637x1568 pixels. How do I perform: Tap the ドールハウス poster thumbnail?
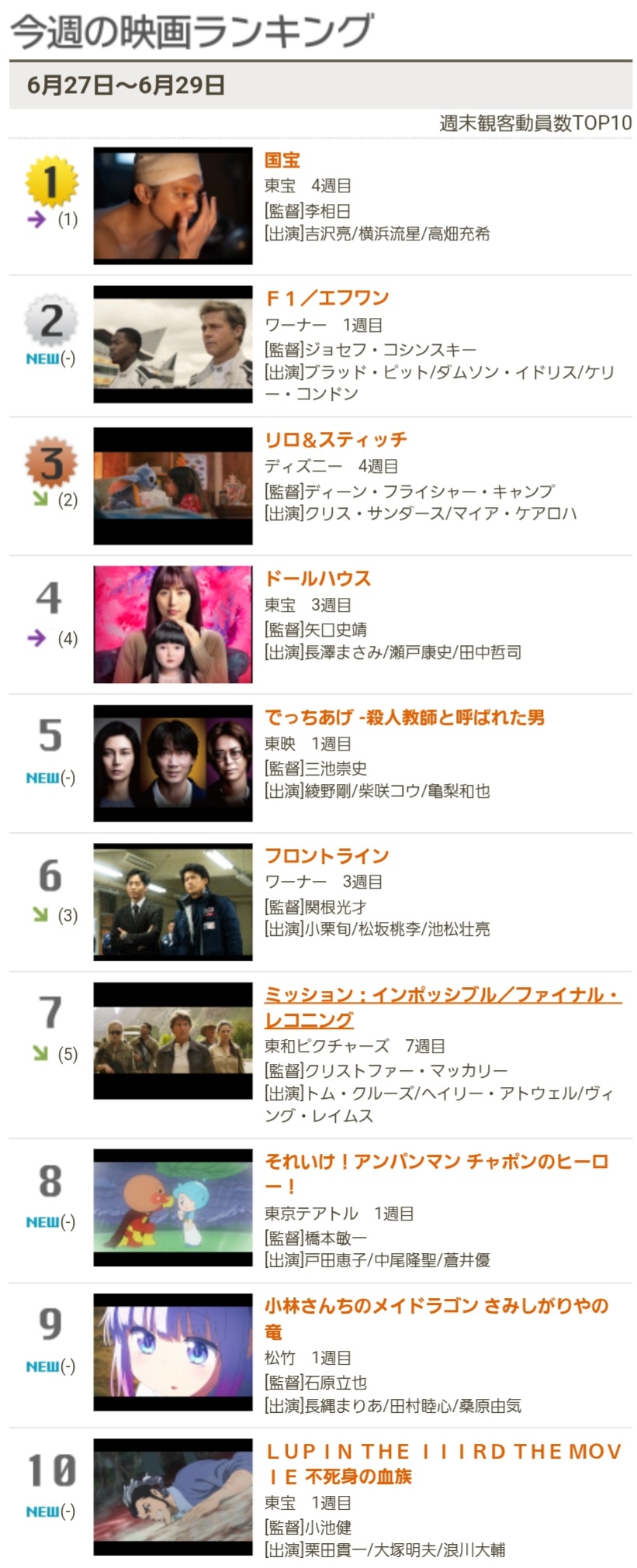173,624
